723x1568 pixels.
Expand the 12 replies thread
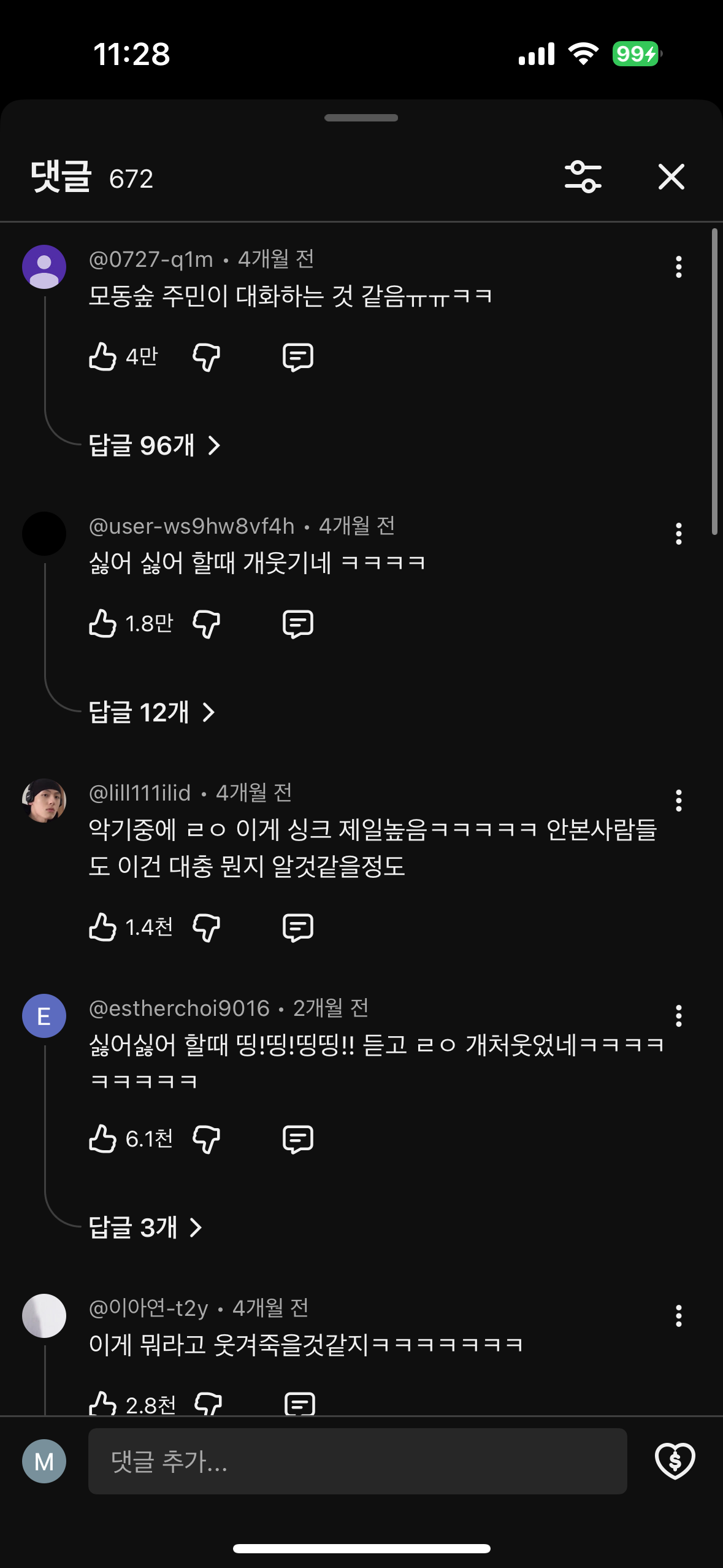pyautogui.click(x=151, y=712)
